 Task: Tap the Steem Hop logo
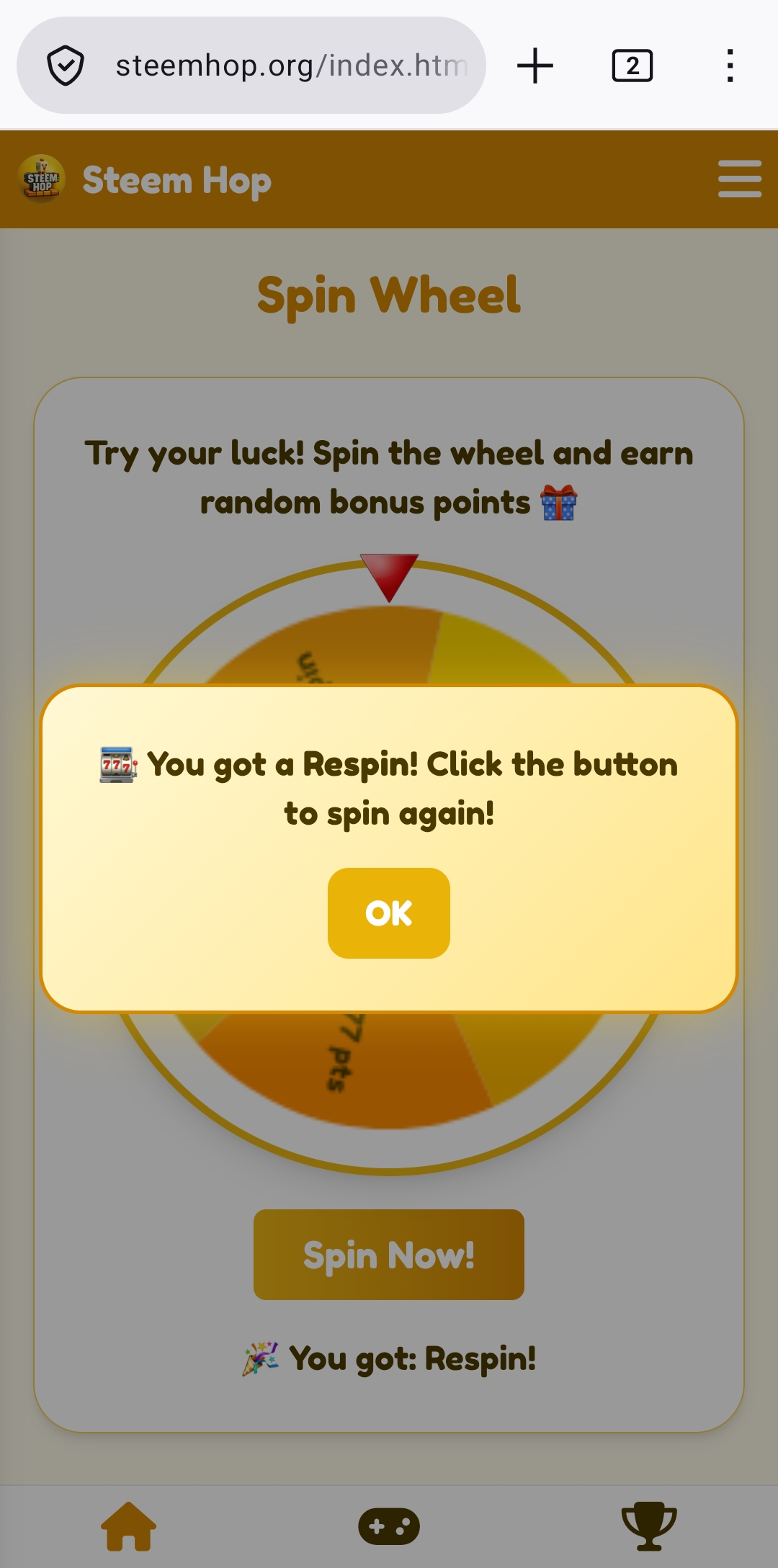(42, 179)
